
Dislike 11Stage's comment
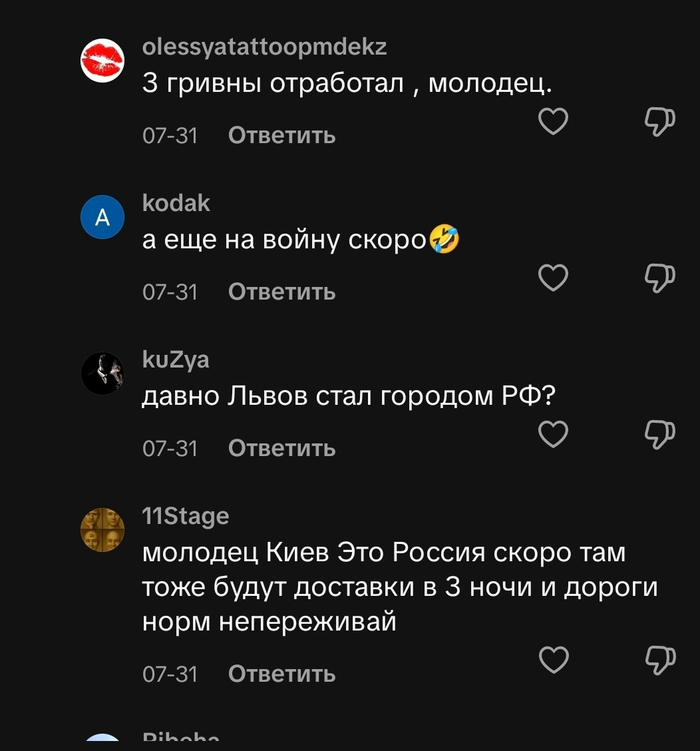tap(658, 660)
